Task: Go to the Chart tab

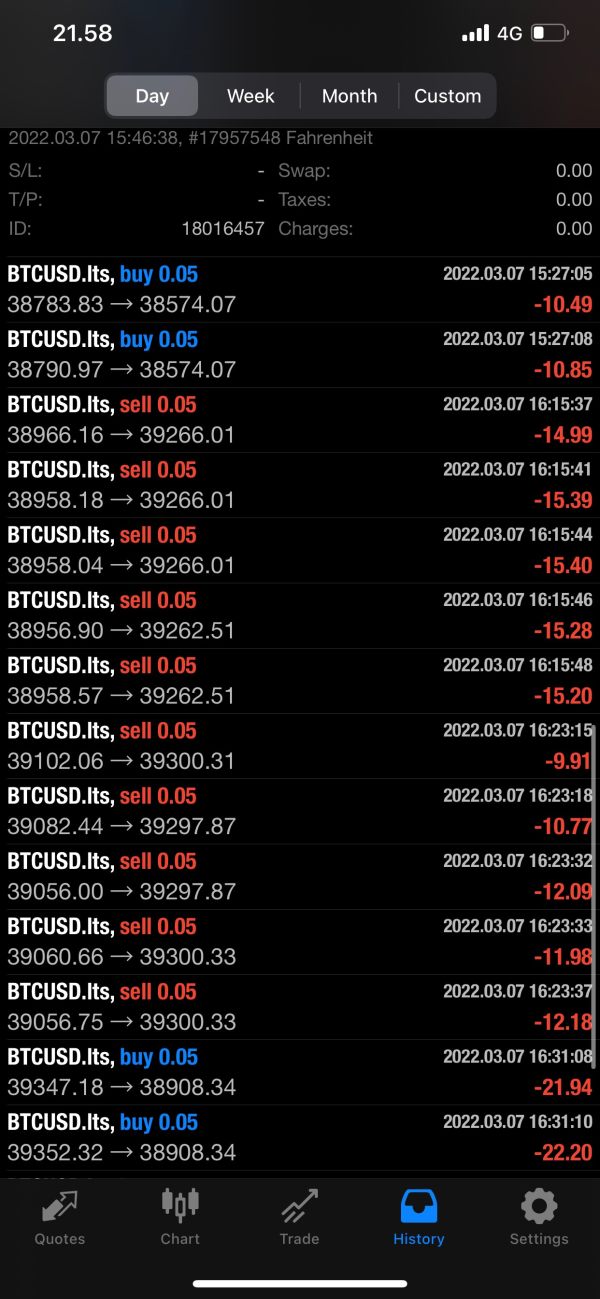Action: [x=180, y=1218]
